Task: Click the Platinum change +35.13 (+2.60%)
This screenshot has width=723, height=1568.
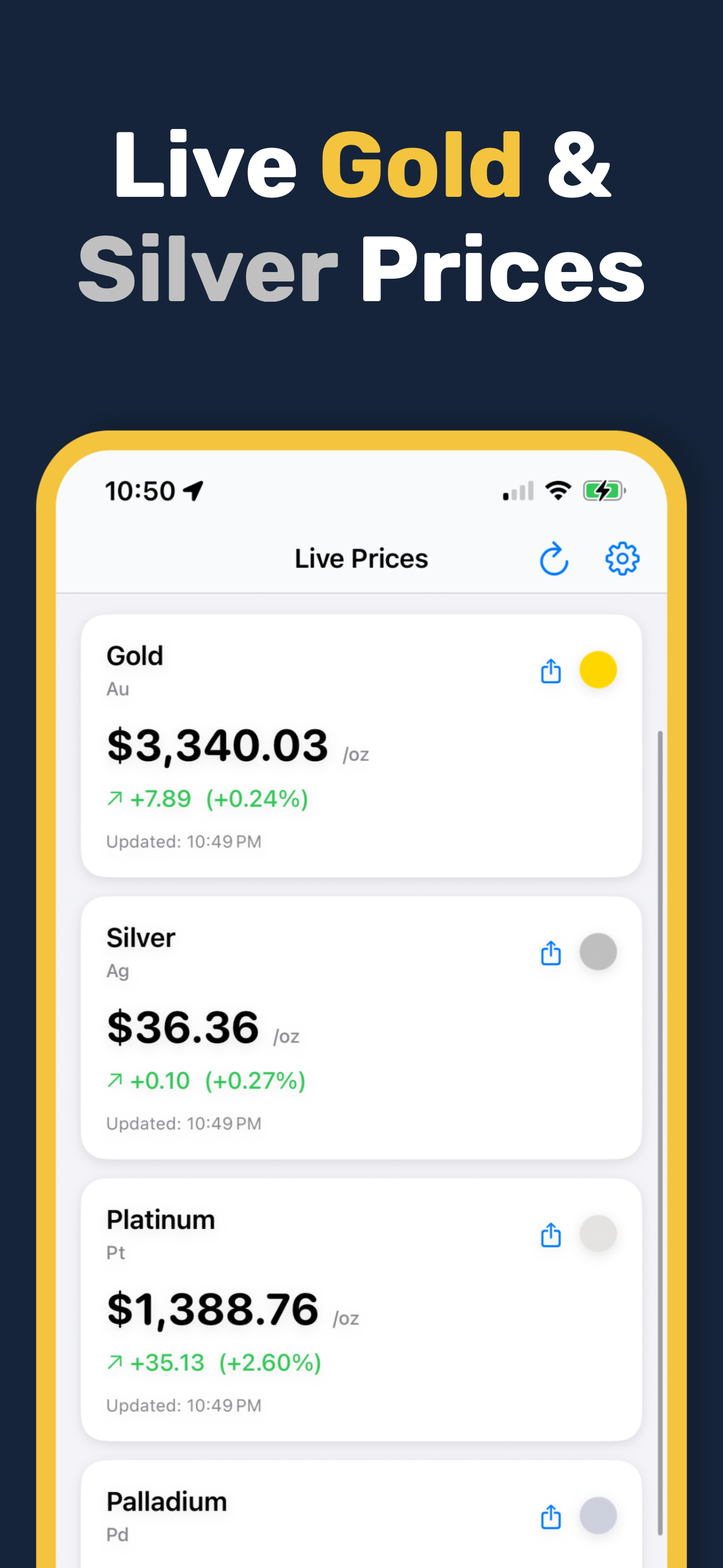Action: tap(214, 1362)
